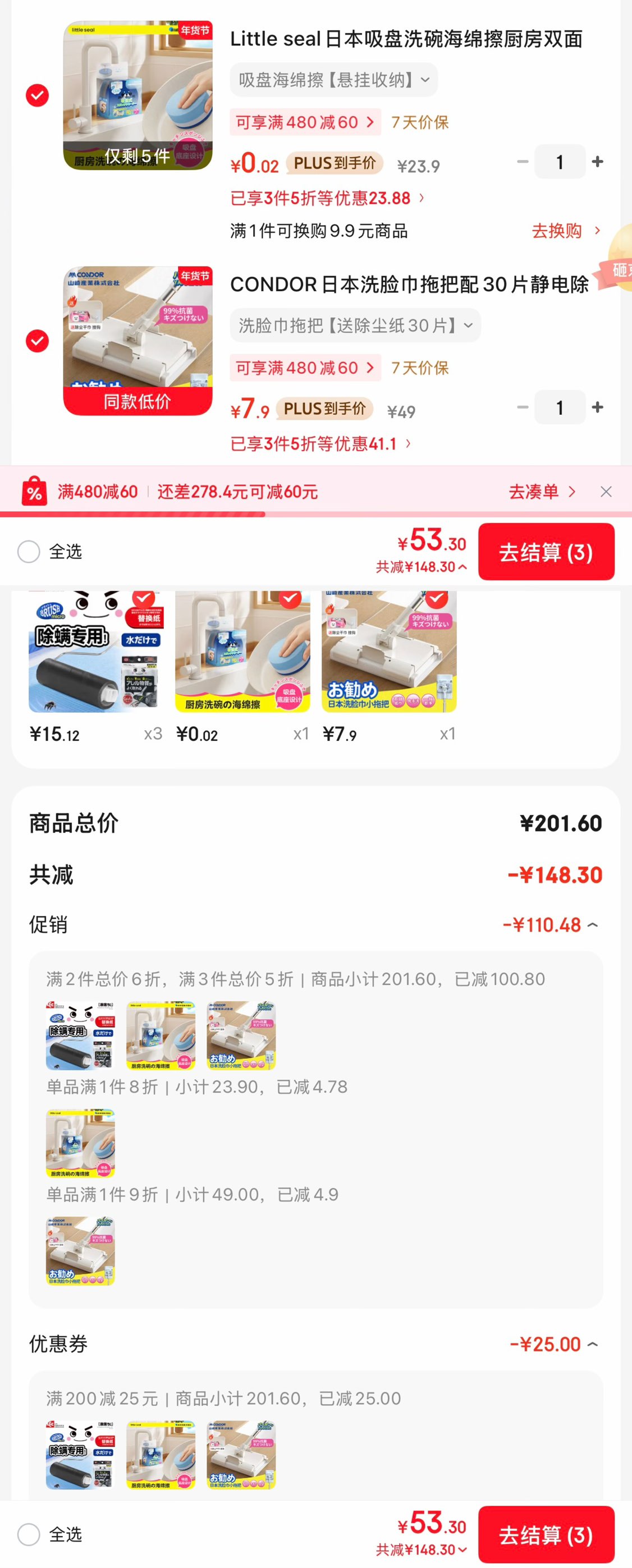View the 已享3件5折等优惠23.88 discount details
The height and width of the screenshot is (1568, 632).
327,199
